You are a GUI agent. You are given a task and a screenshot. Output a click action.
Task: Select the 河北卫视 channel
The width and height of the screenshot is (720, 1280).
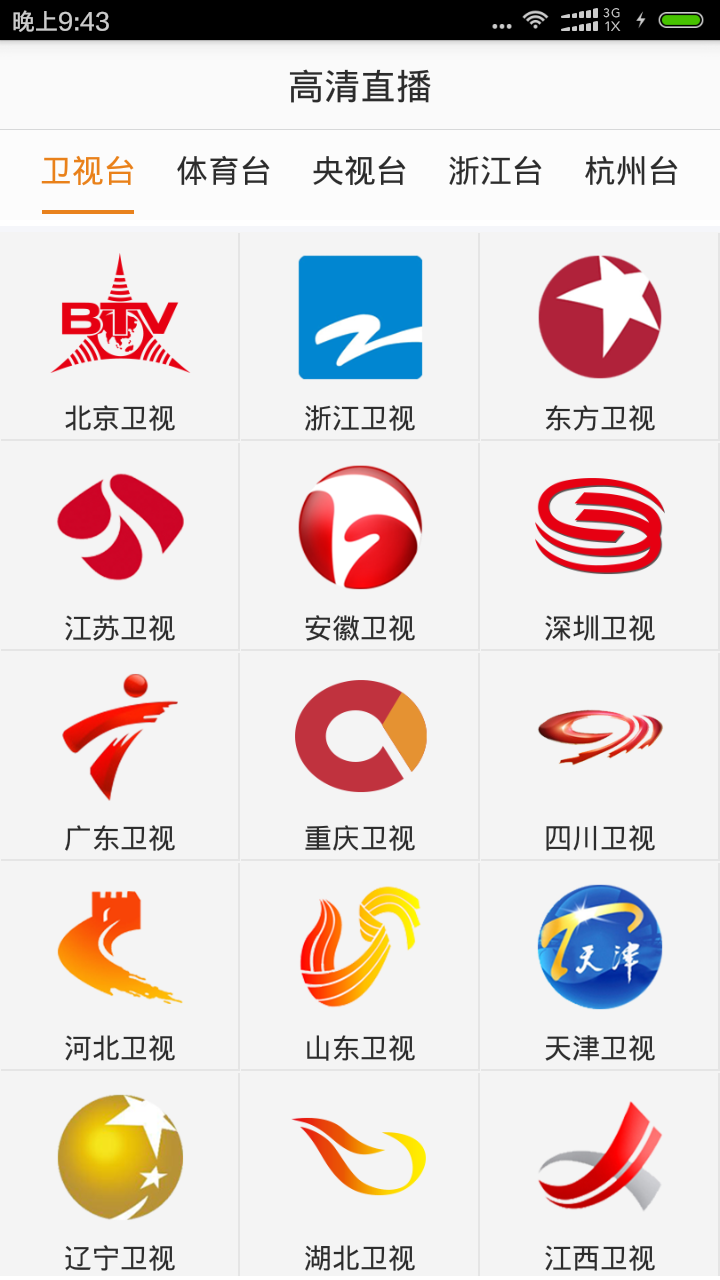point(120,967)
